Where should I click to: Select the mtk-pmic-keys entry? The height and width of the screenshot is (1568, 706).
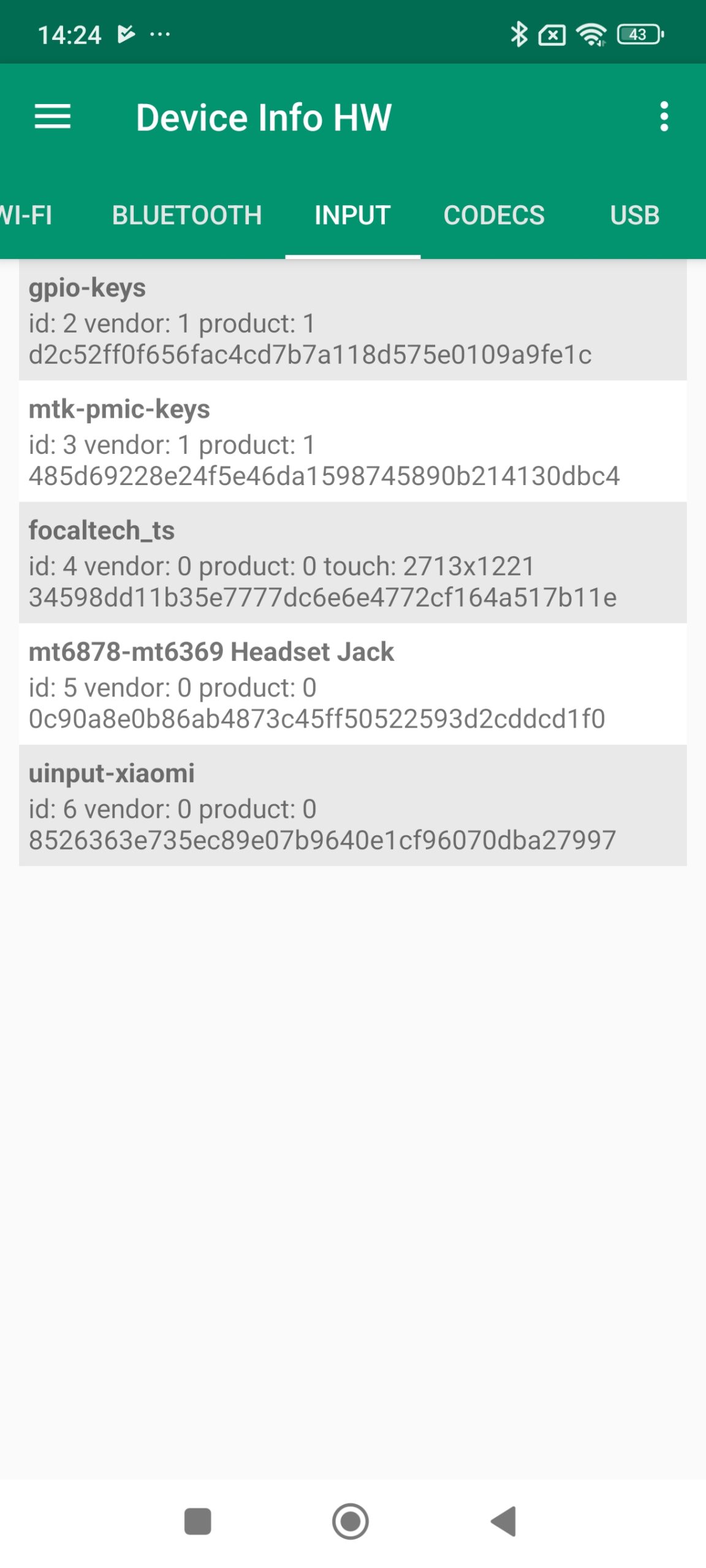tap(352, 442)
